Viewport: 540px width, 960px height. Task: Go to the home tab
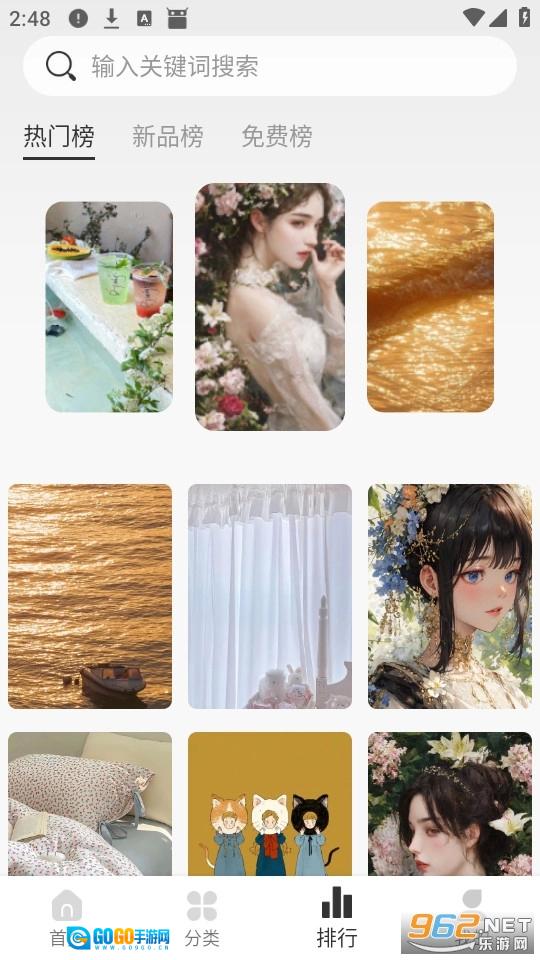[x=67, y=918]
